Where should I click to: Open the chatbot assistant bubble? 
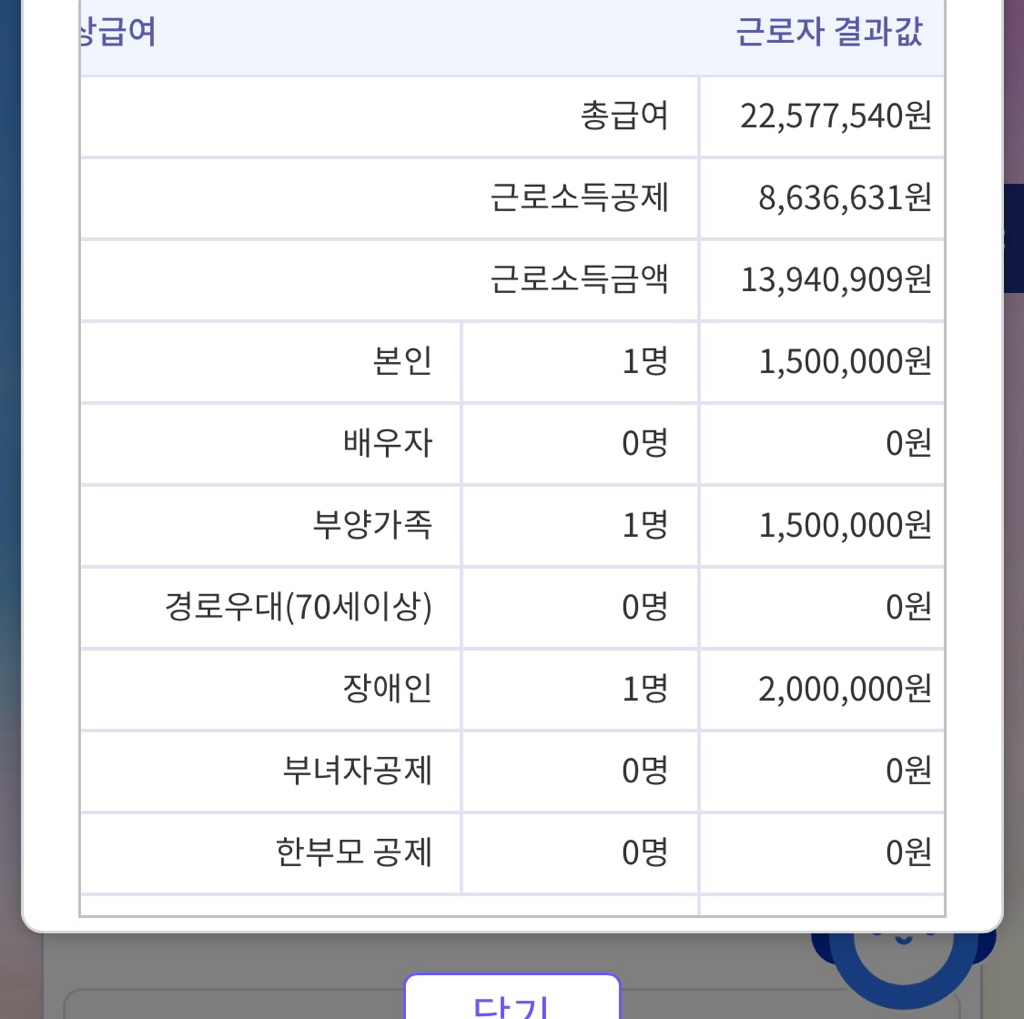click(x=903, y=966)
